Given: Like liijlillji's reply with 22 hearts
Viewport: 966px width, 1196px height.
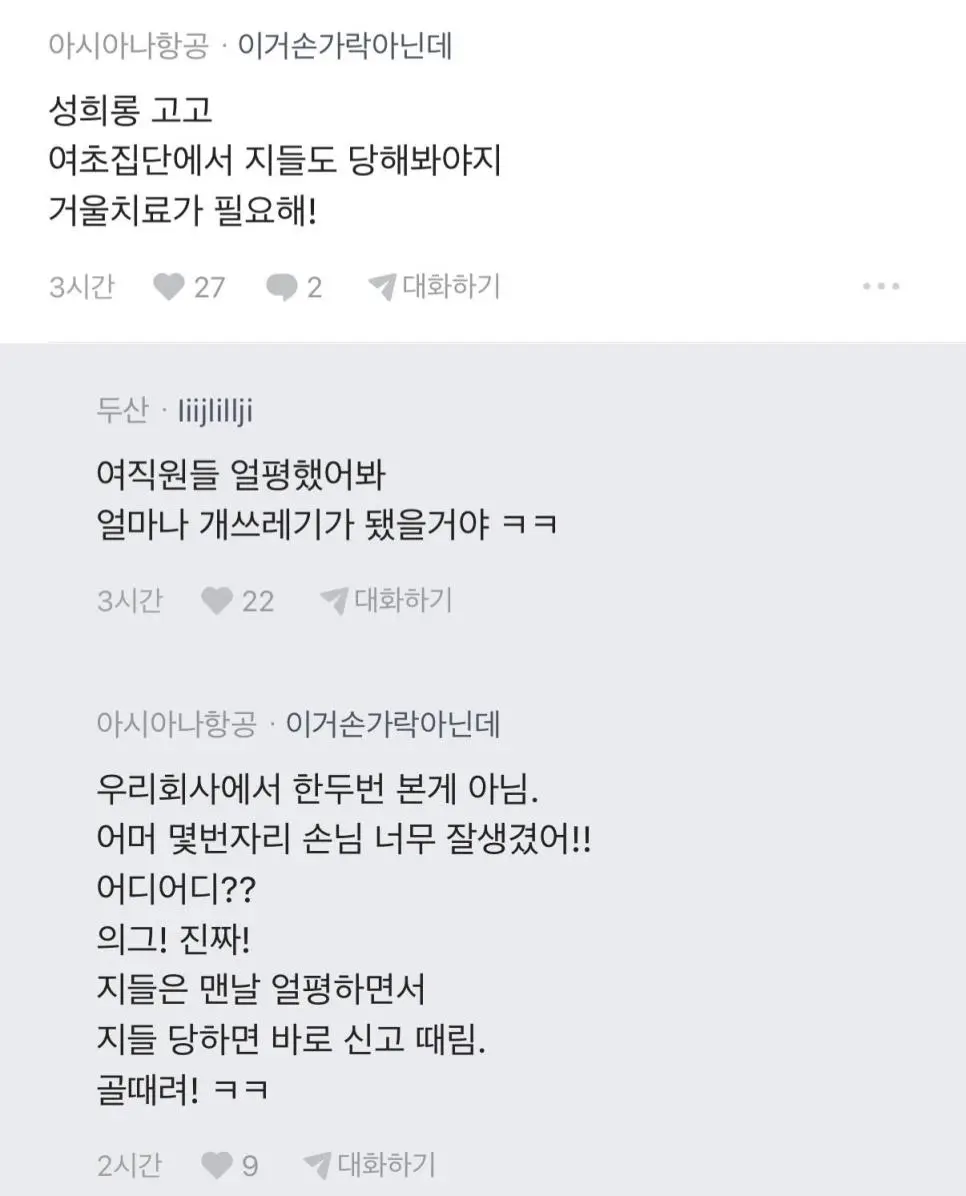Looking at the screenshot, I should (x=217, y=600).
